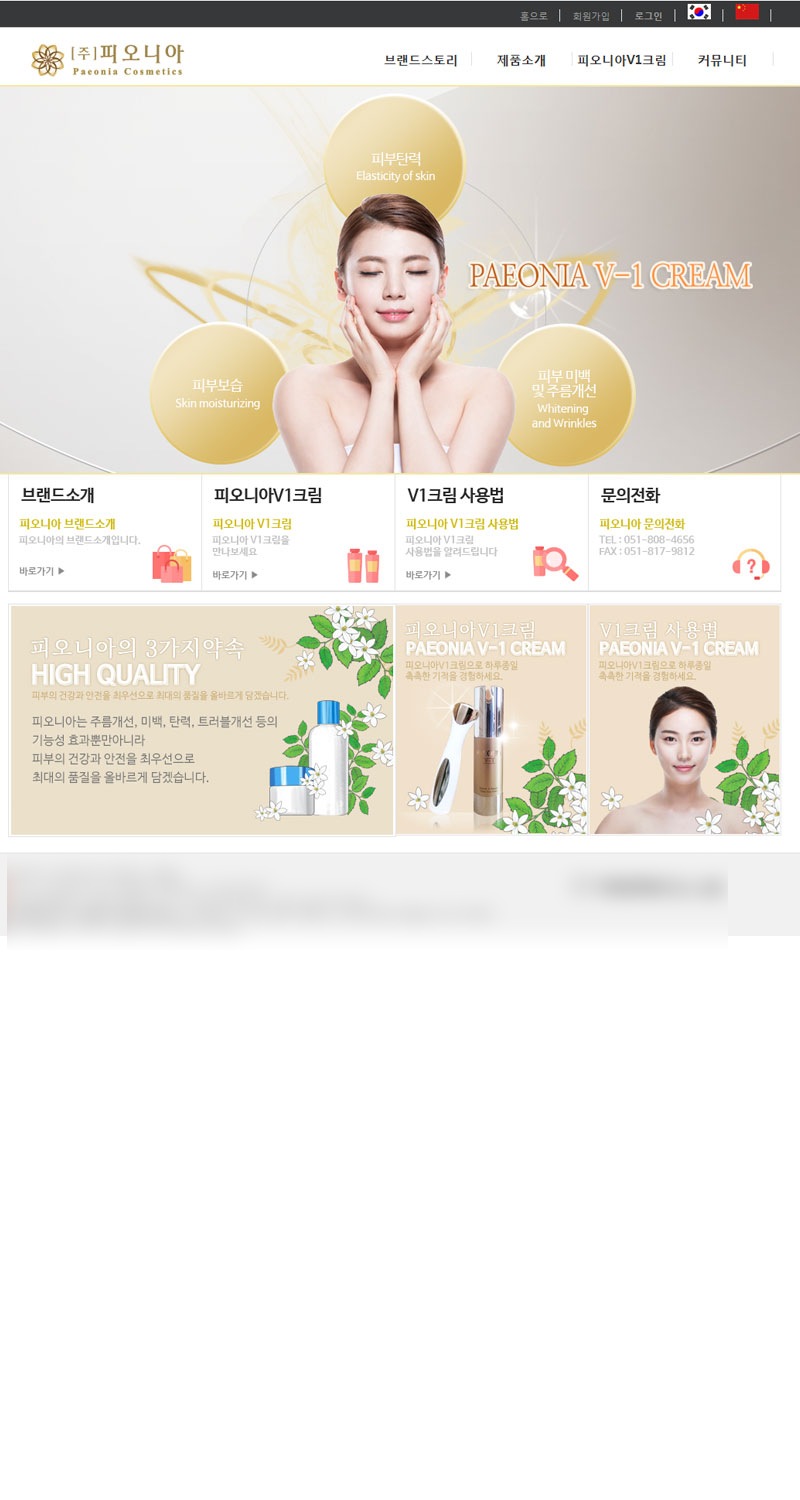The width and height of the screenshot is (800, 1500).
Task: Tap 바로가기 under V1크림 사용법 card
Action: (x=428, y=575)
